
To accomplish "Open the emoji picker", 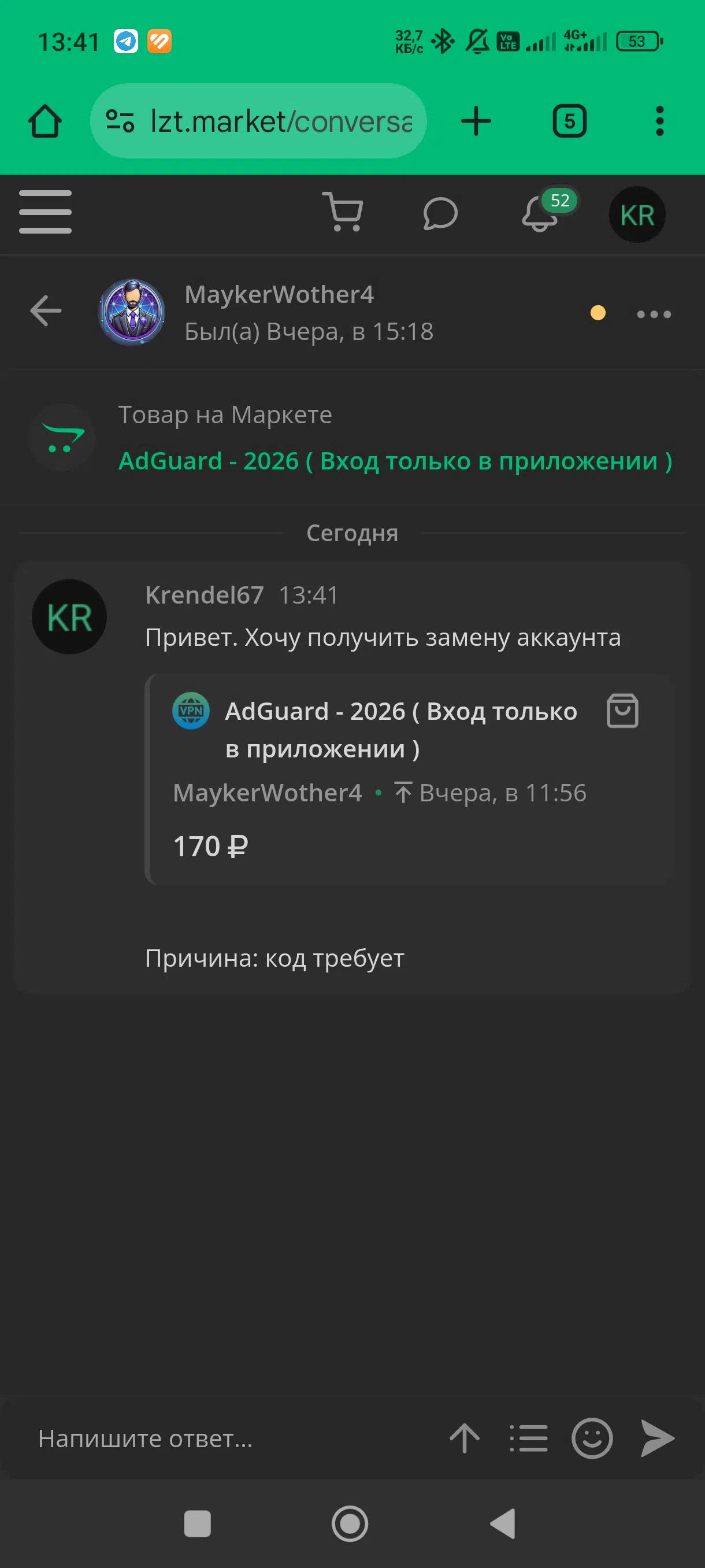I will 592,1438.
